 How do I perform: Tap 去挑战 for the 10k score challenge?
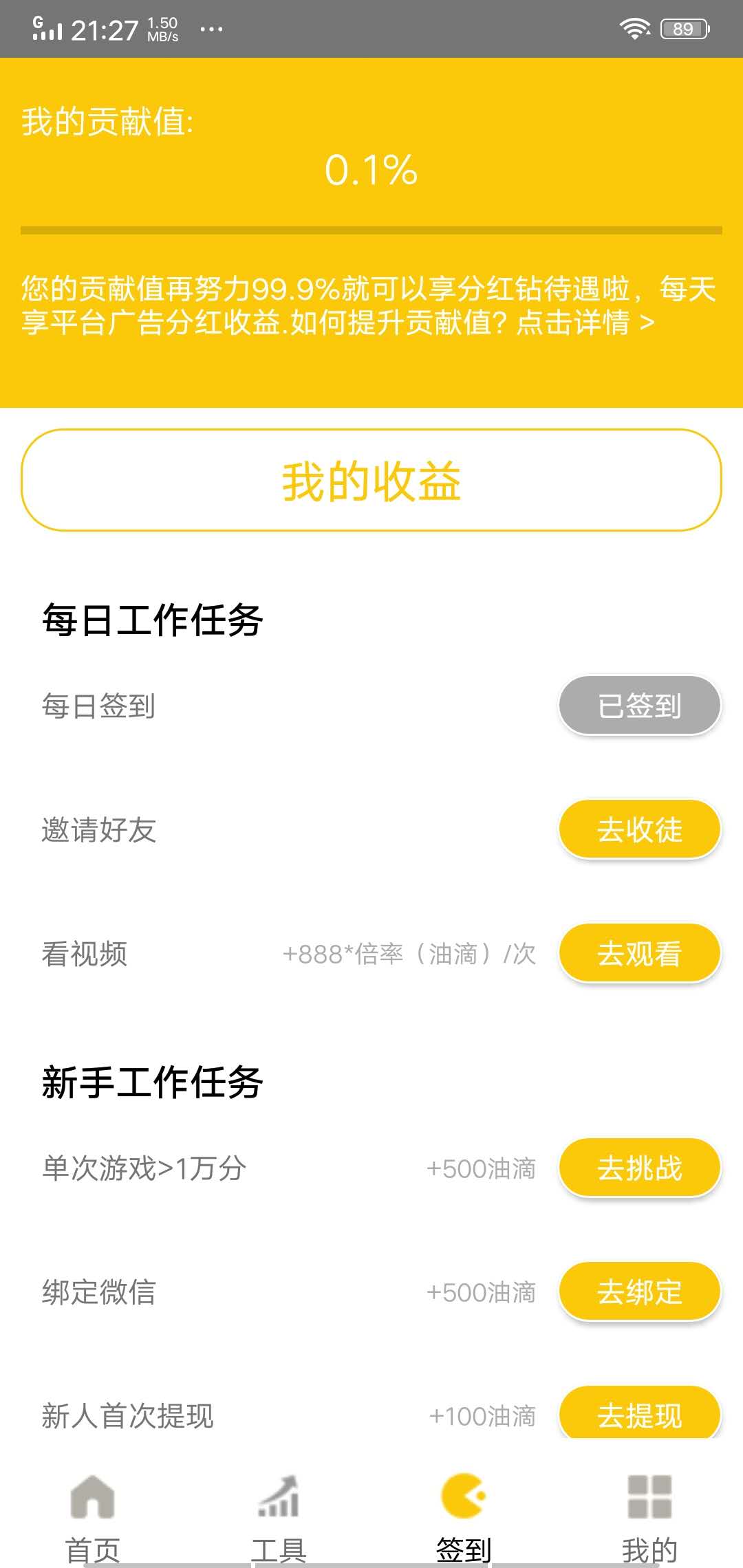pos(638,1167)
